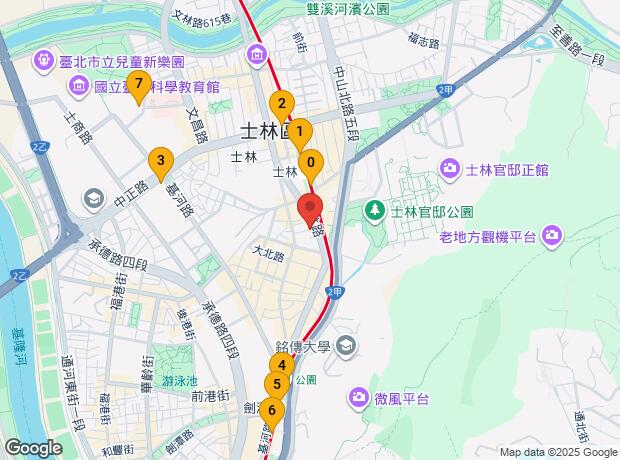Select the map marker numbered 6
620x460 pixels.
point(271,409)
